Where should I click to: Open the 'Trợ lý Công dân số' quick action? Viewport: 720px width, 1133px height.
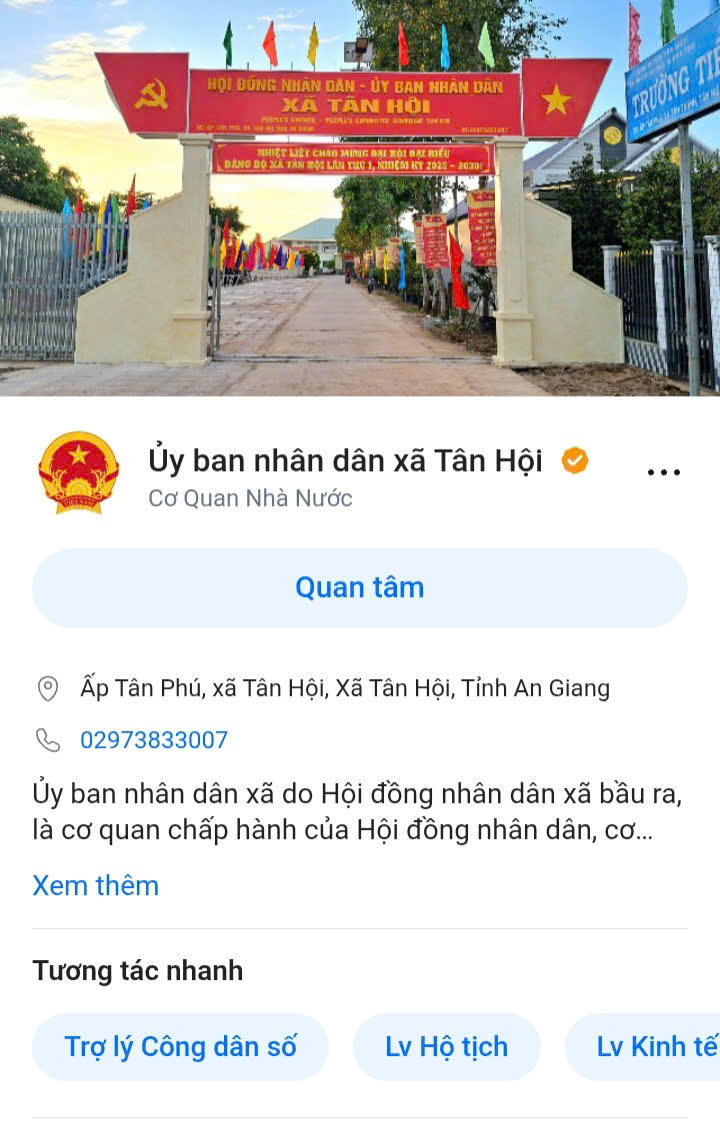180,1046
